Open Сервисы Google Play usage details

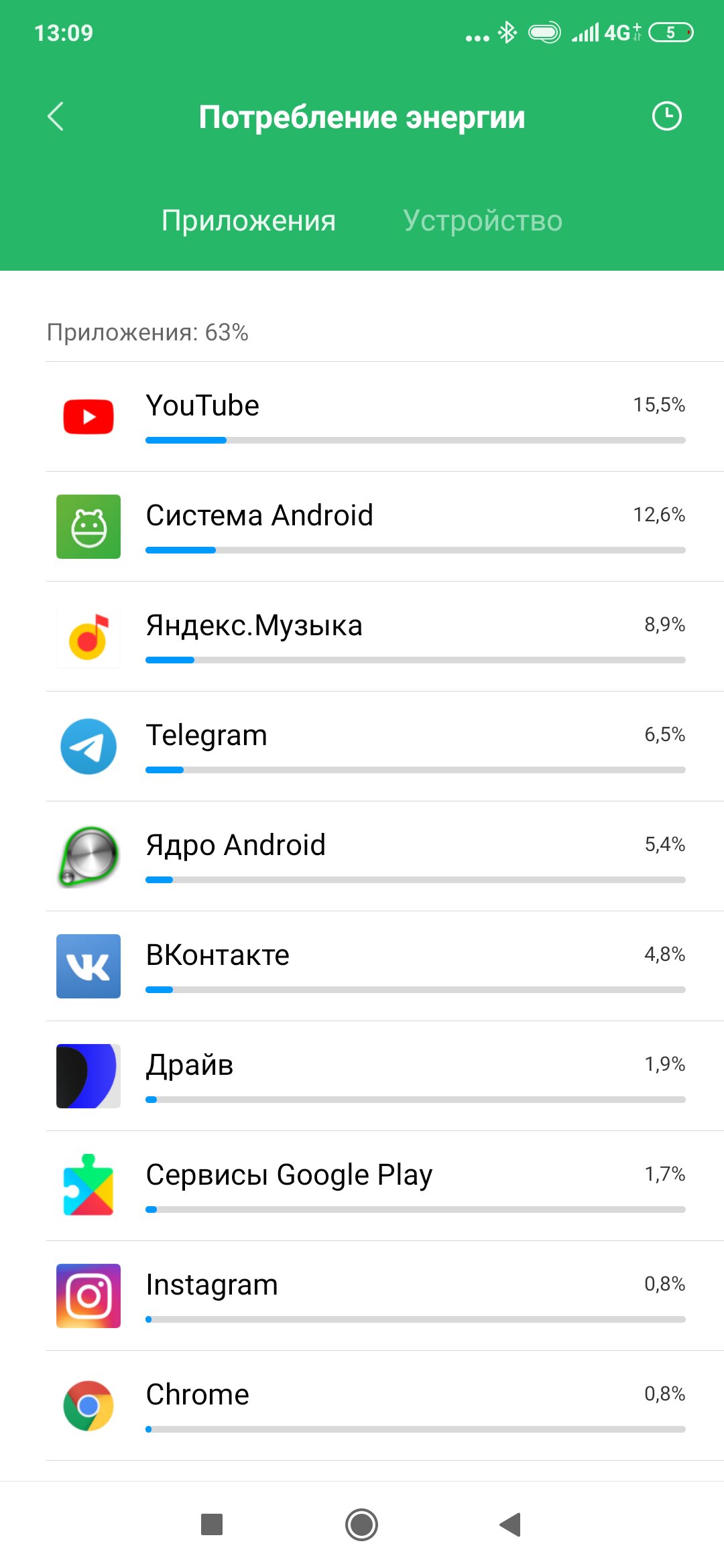coord(385,1186)
